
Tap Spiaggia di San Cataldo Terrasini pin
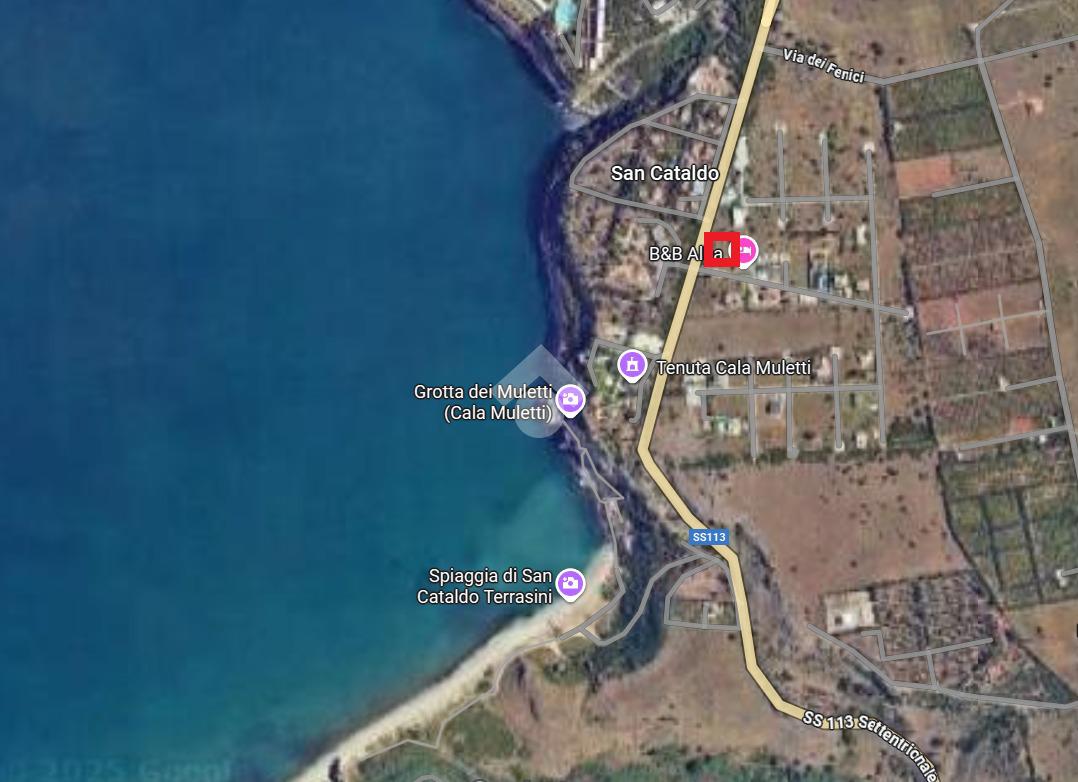[570, 583]
